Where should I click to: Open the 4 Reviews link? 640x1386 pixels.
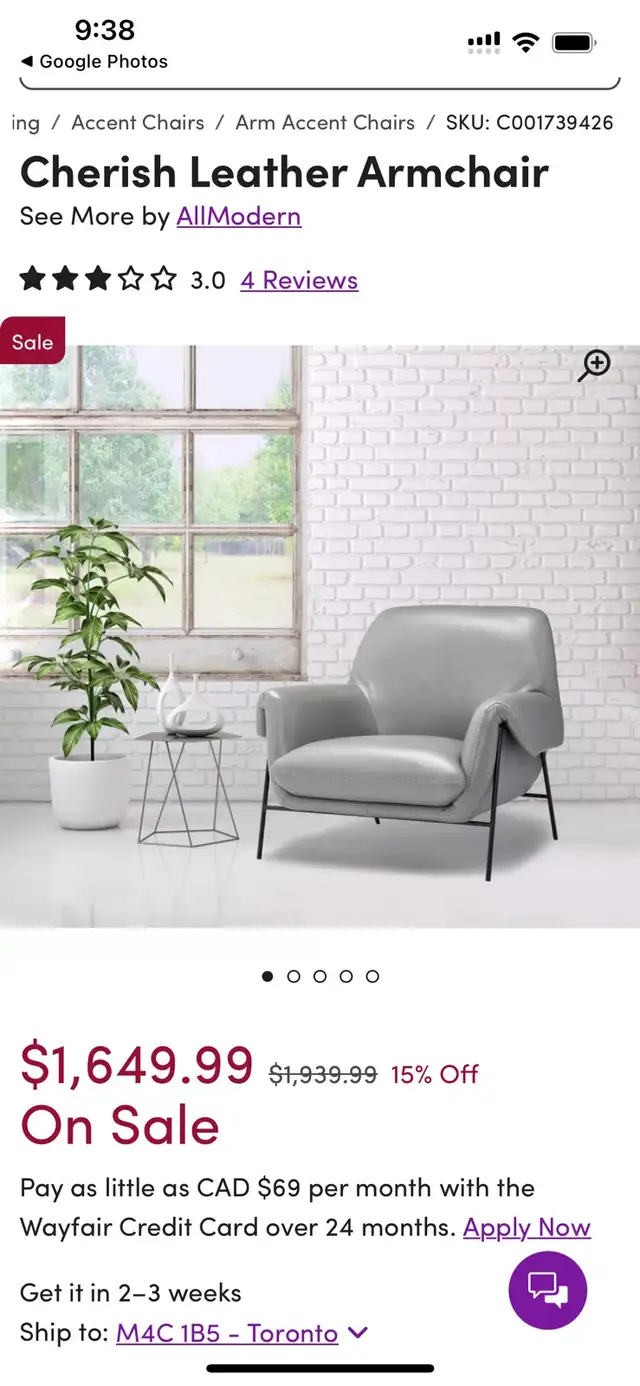tap(299, 280)
